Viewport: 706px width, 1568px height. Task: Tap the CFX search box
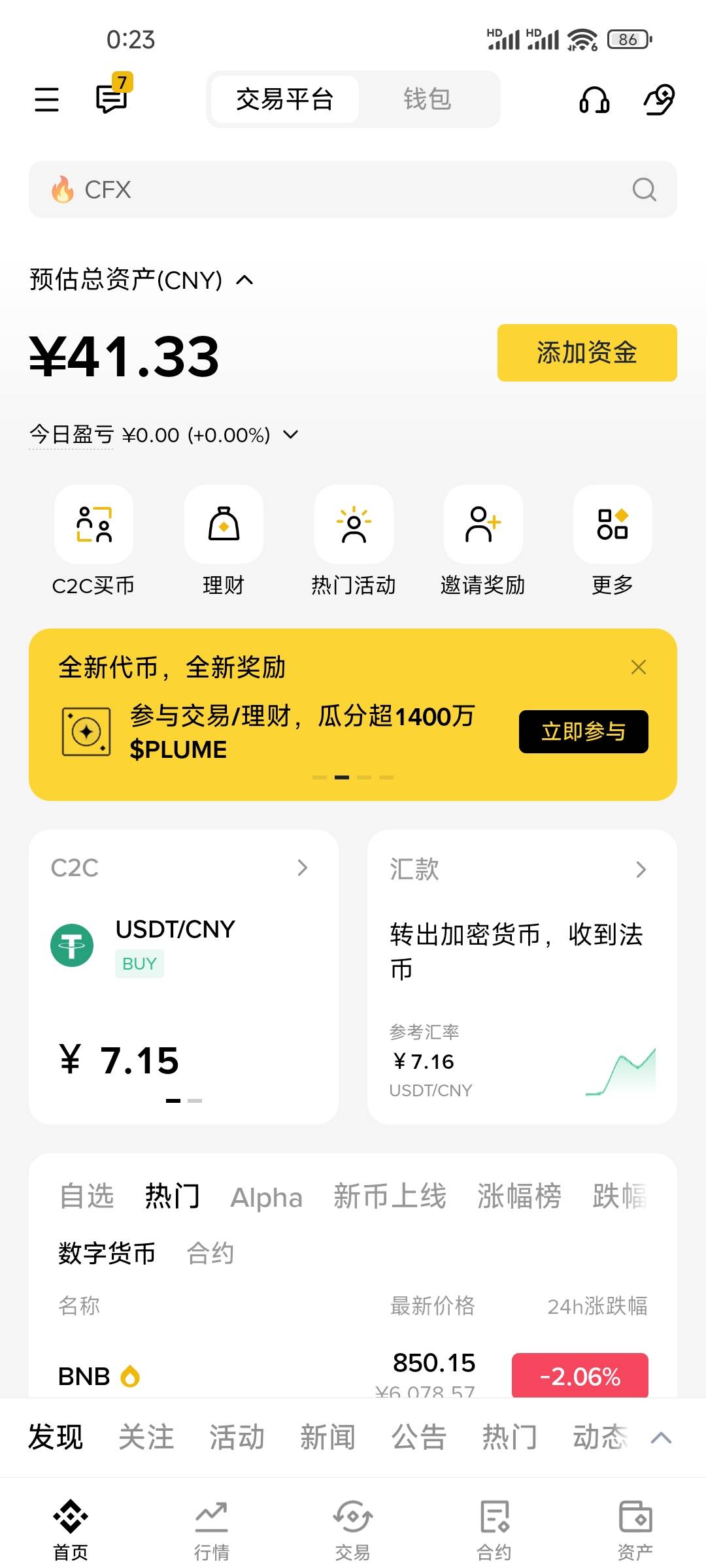point(353,189)
